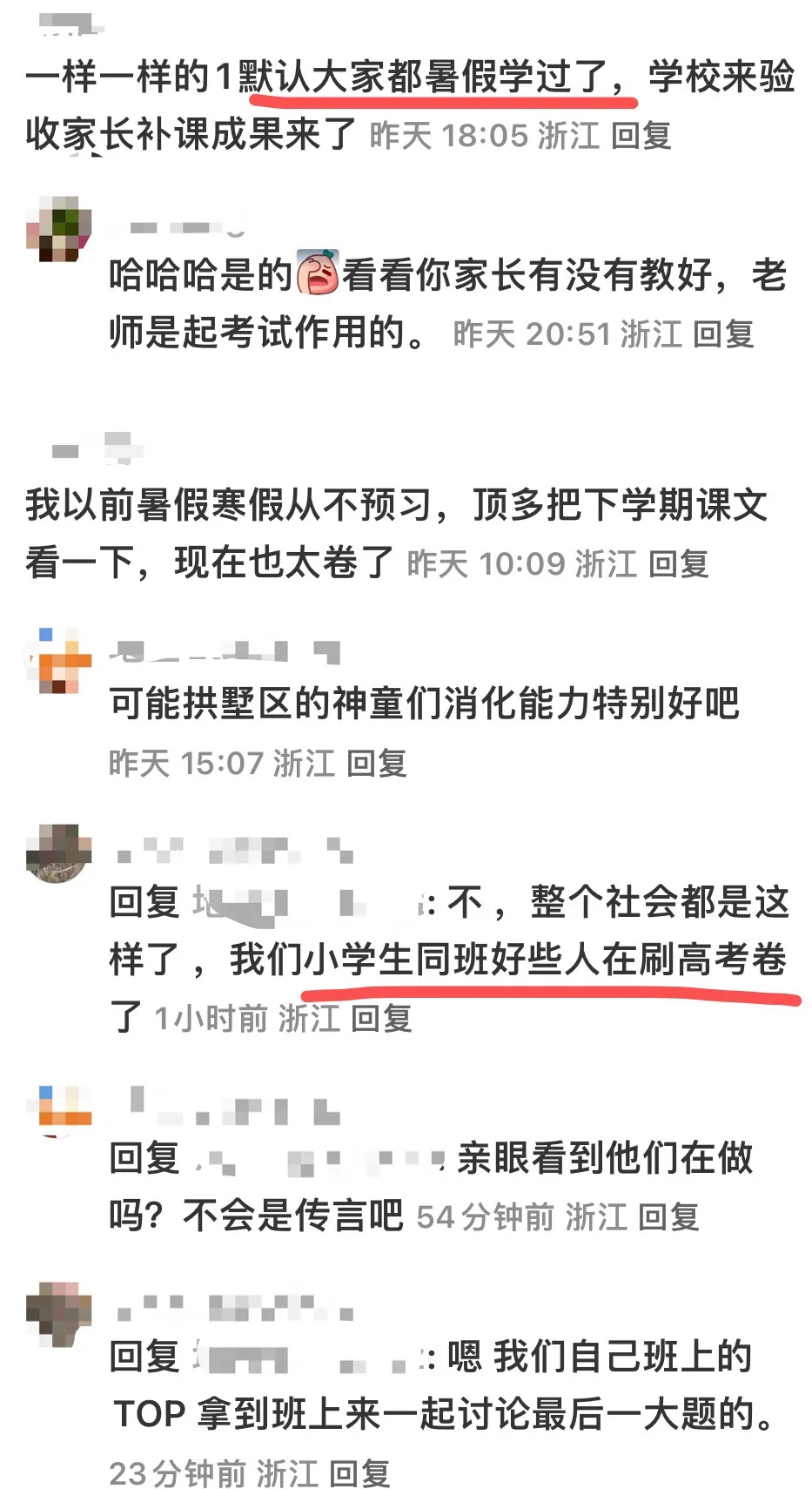This screenshot has width=812, height=1489.
Task: Open avatar beside the 整个社会都是这样了 reply
Action: point(58,854)
